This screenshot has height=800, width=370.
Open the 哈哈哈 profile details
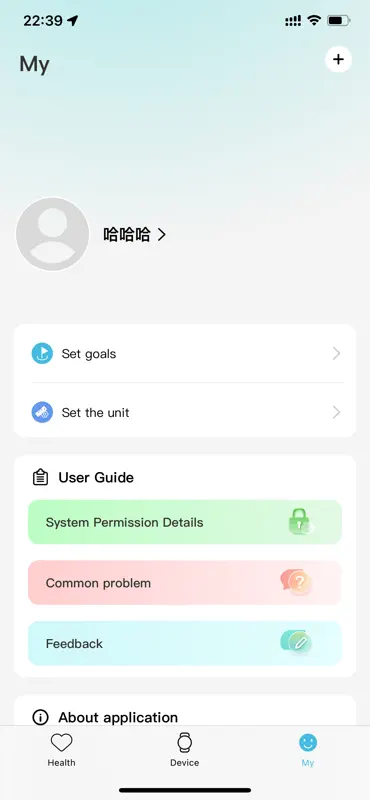pyautogui.click(x=135, y=235)
